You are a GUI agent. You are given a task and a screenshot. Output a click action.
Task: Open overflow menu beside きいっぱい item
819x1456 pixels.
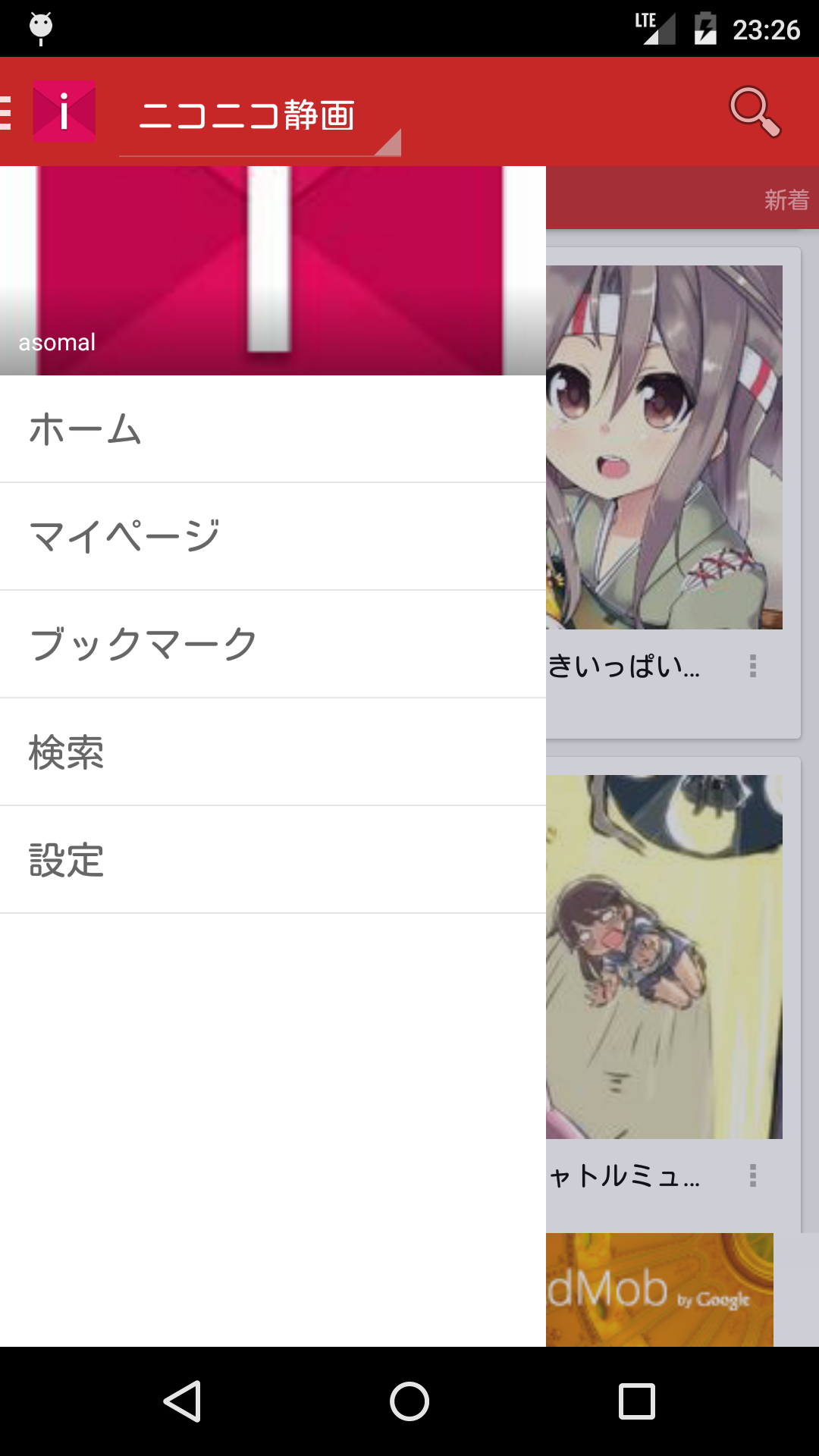coord(754,667)
